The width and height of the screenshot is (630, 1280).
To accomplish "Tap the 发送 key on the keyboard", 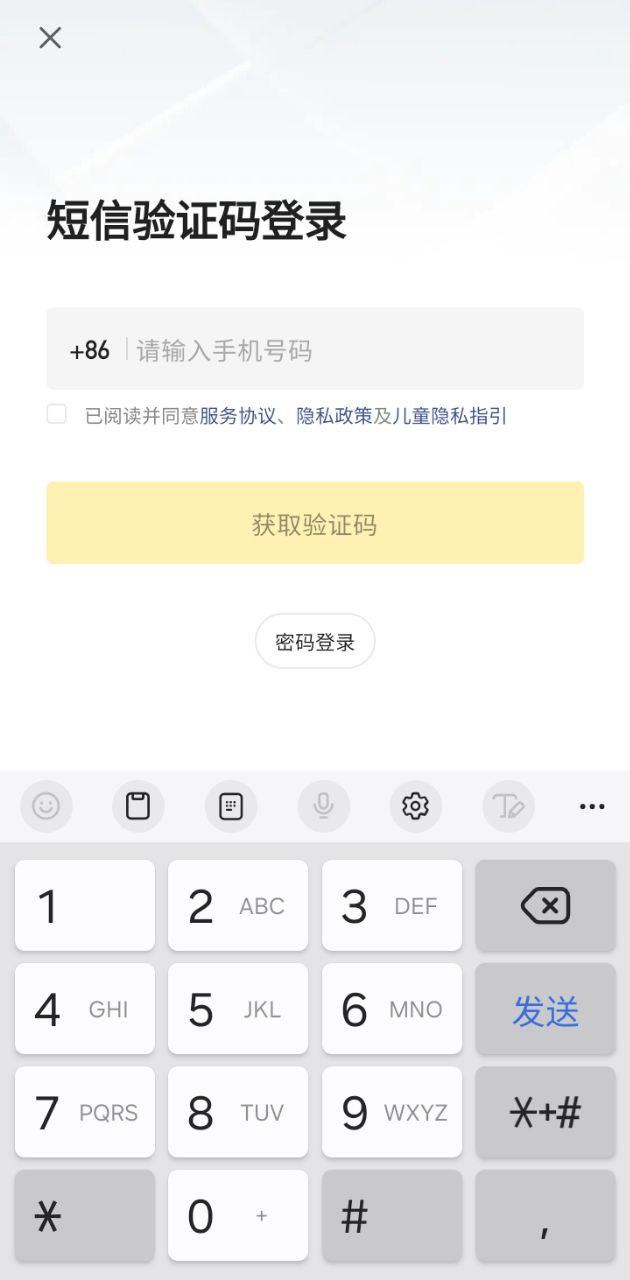I will (x=545, y=1010).
